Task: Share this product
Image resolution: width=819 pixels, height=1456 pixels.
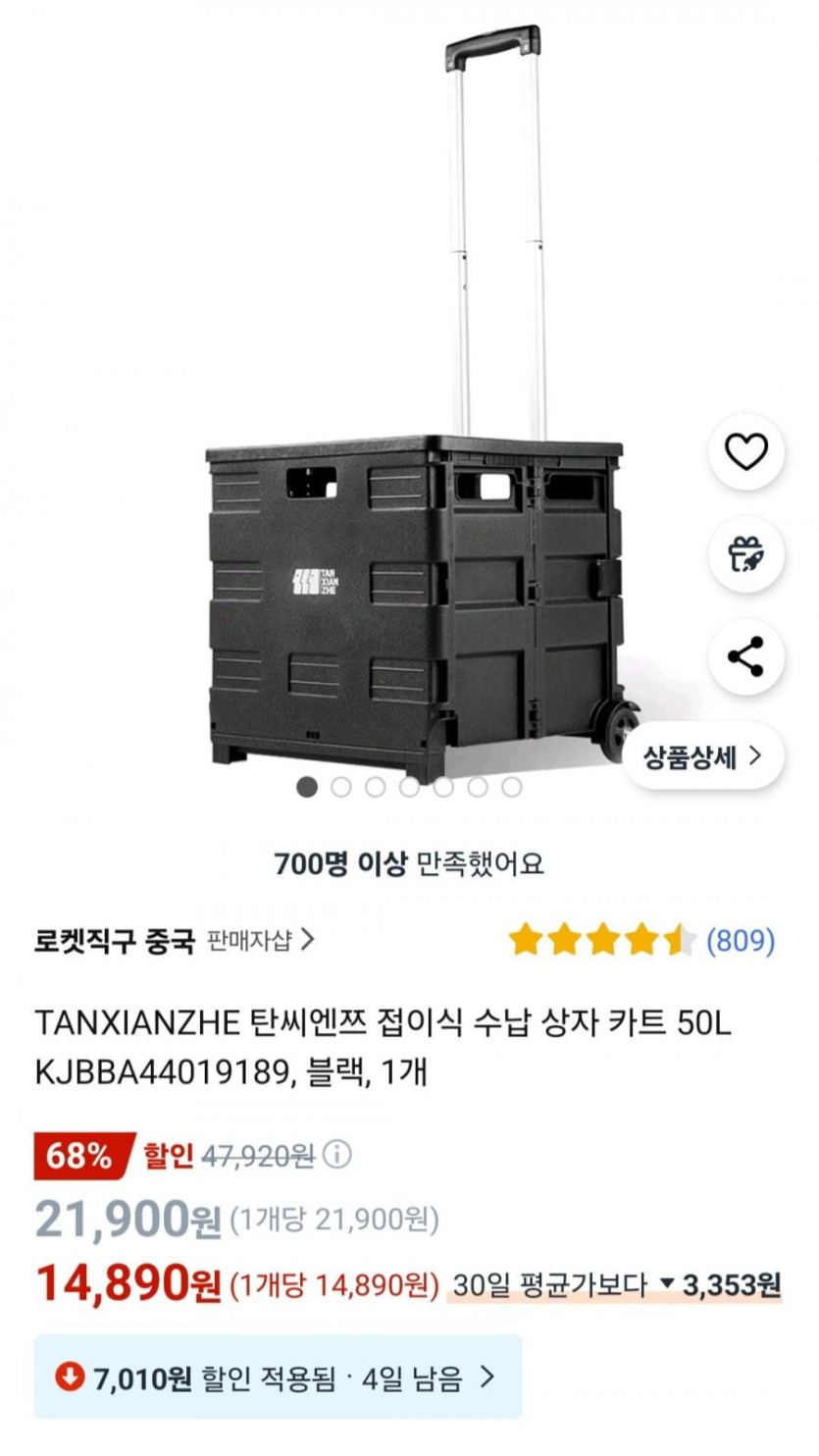Action: click(x=745, y=656)
